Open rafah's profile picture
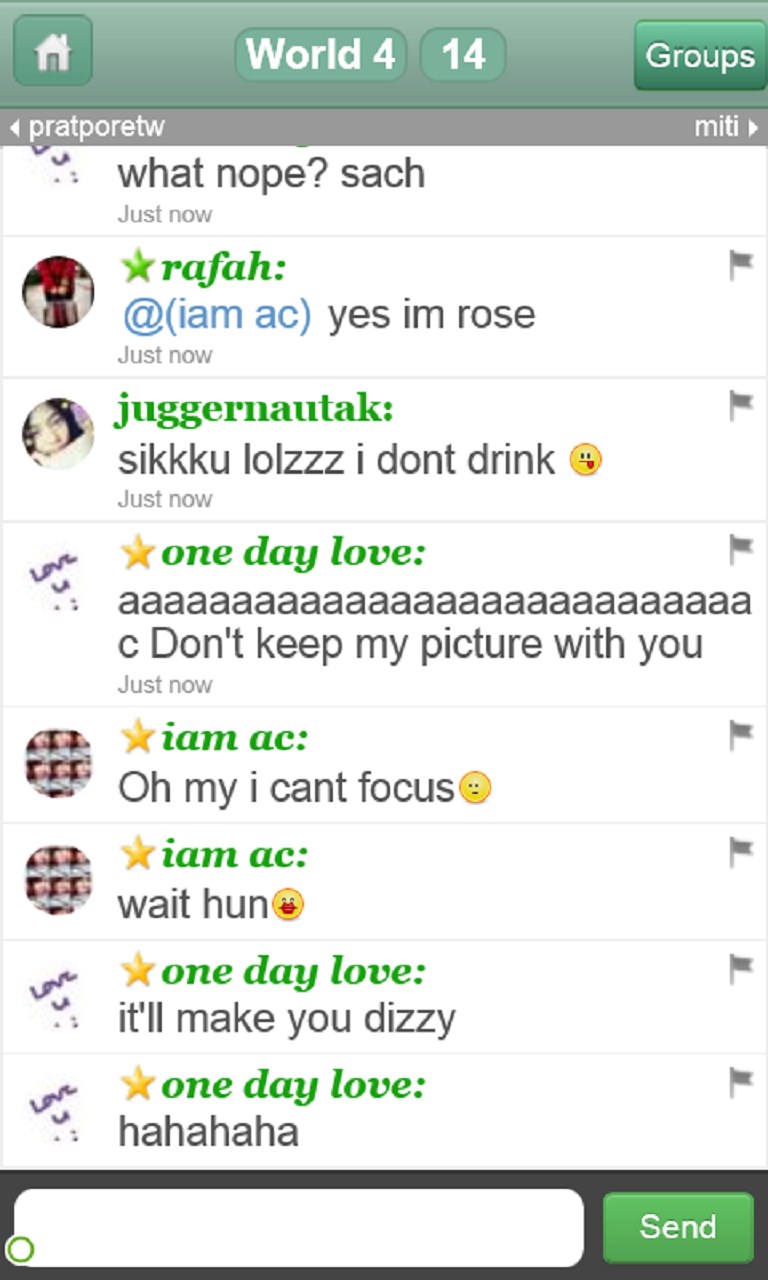768x1280 pixels. [58, 292]
